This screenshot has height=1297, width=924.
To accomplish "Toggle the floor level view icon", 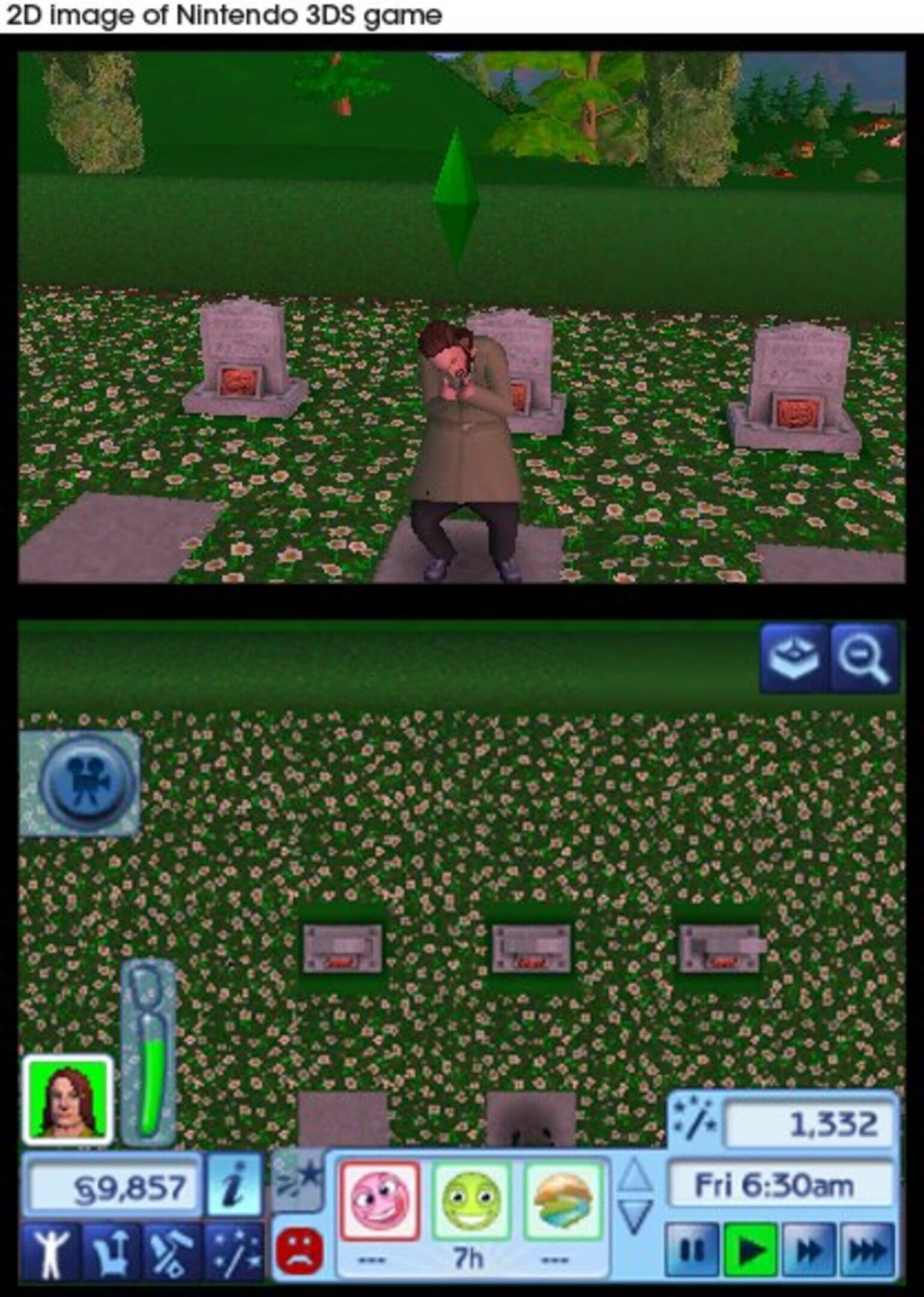I will 794,659.
